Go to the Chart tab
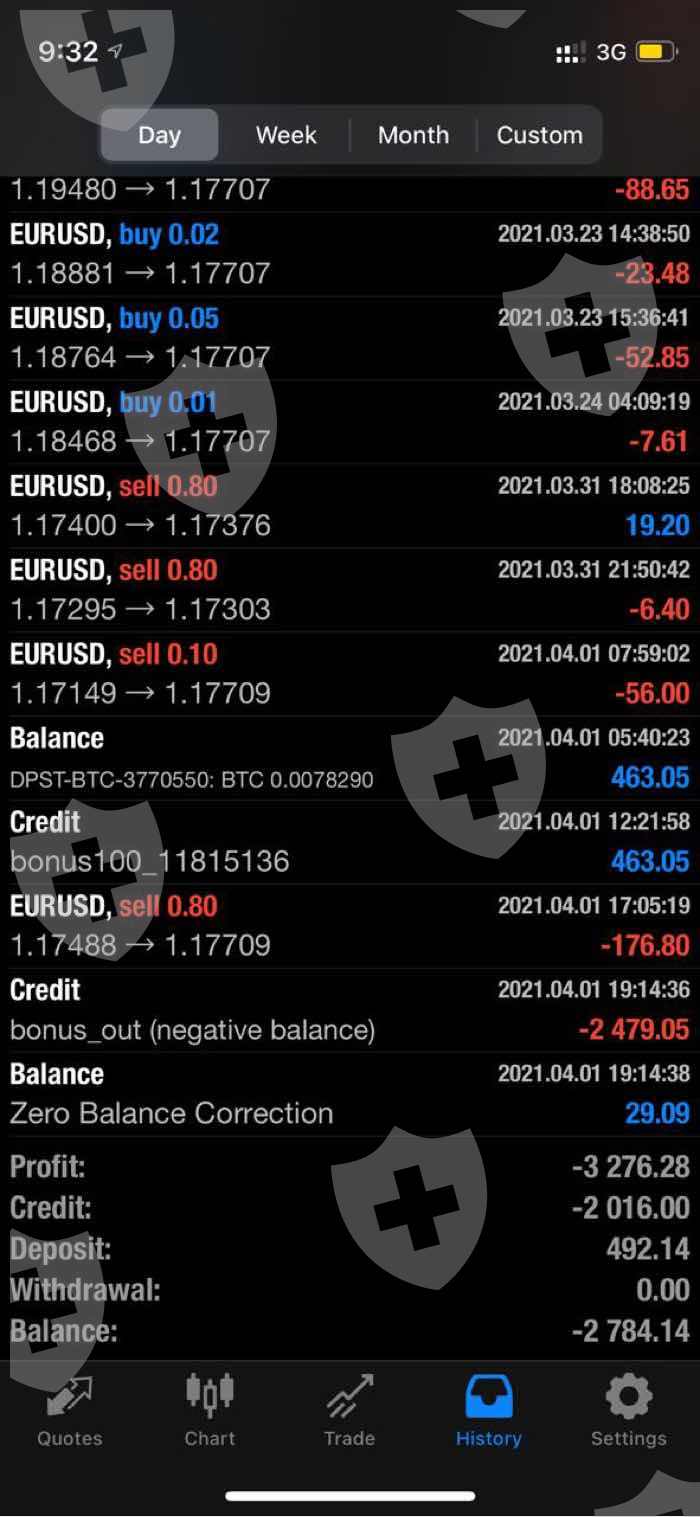The width and height of the screenshot is (700, 1517). (210, 1412)
